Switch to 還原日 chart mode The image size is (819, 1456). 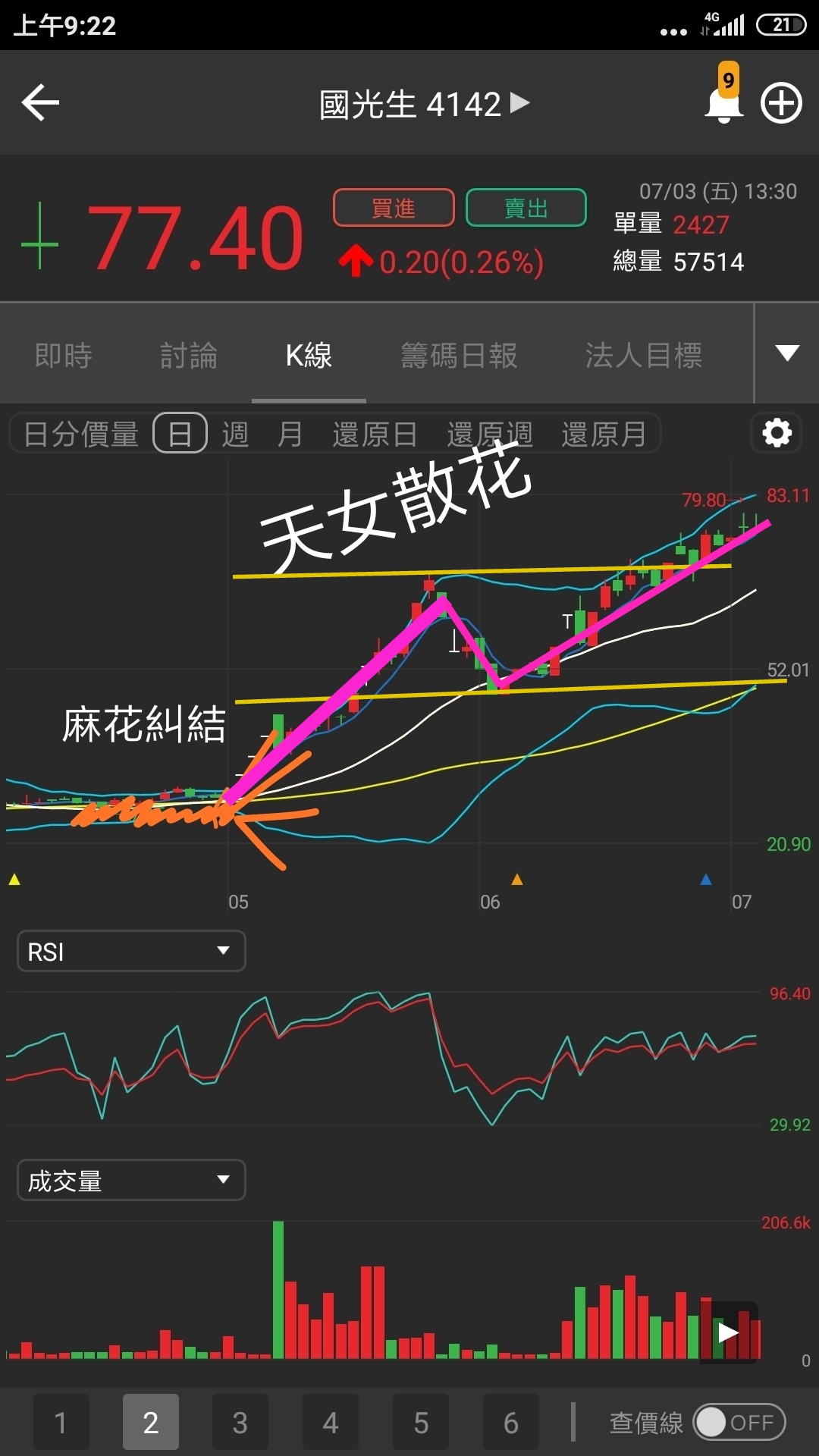[375, 435]
